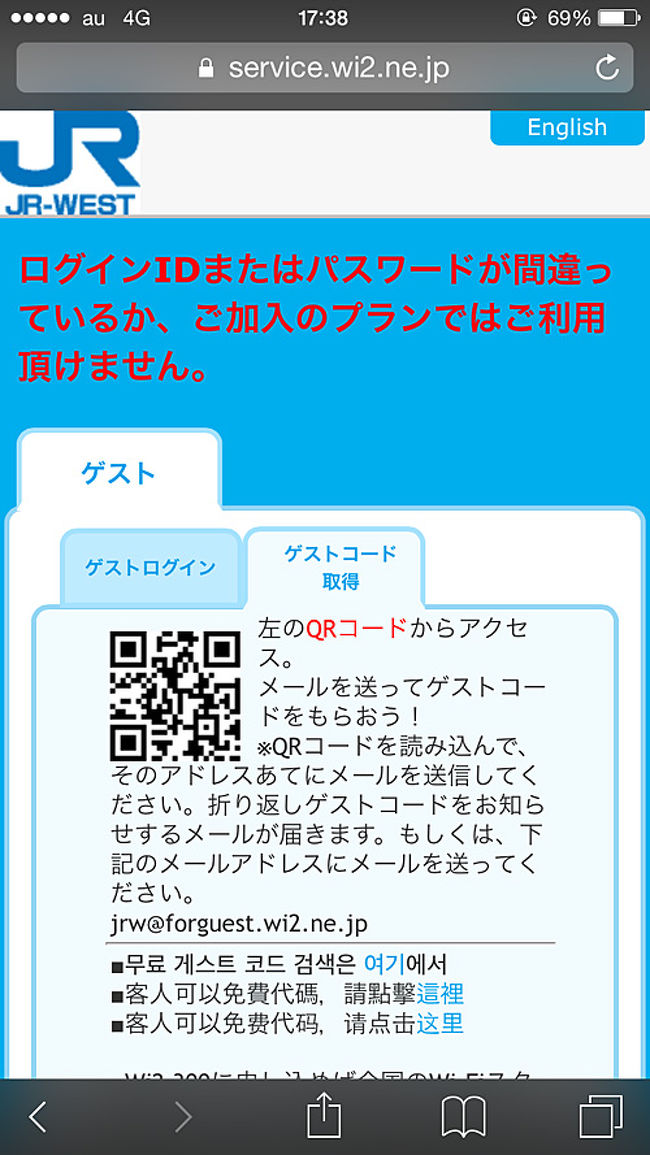650x1155 pixels.
Task: Open the Traditional Chinese 這裡 link
Action: point(440,993)
